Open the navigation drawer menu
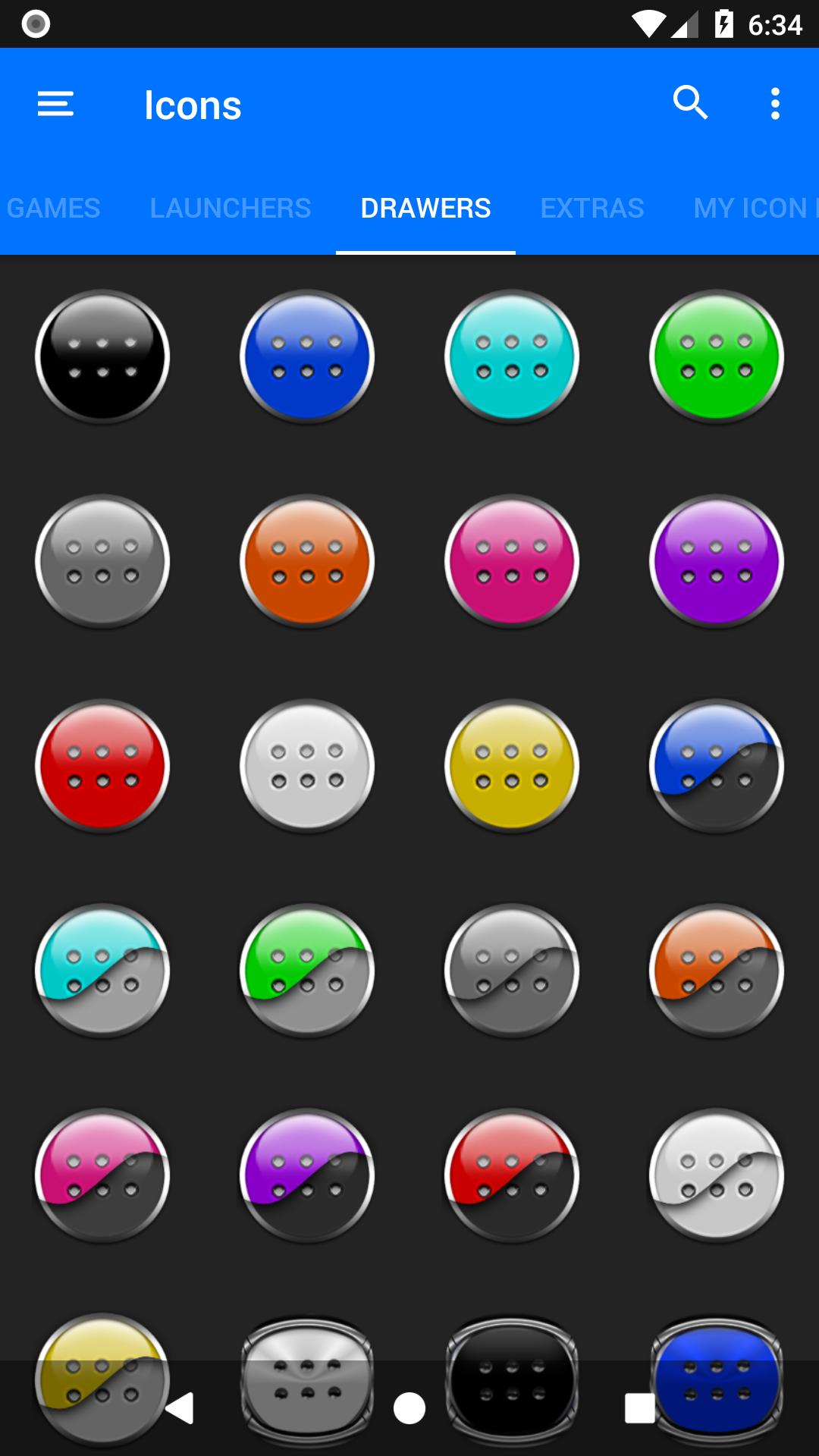819x1456 pixels. click(x=55, y=104)
